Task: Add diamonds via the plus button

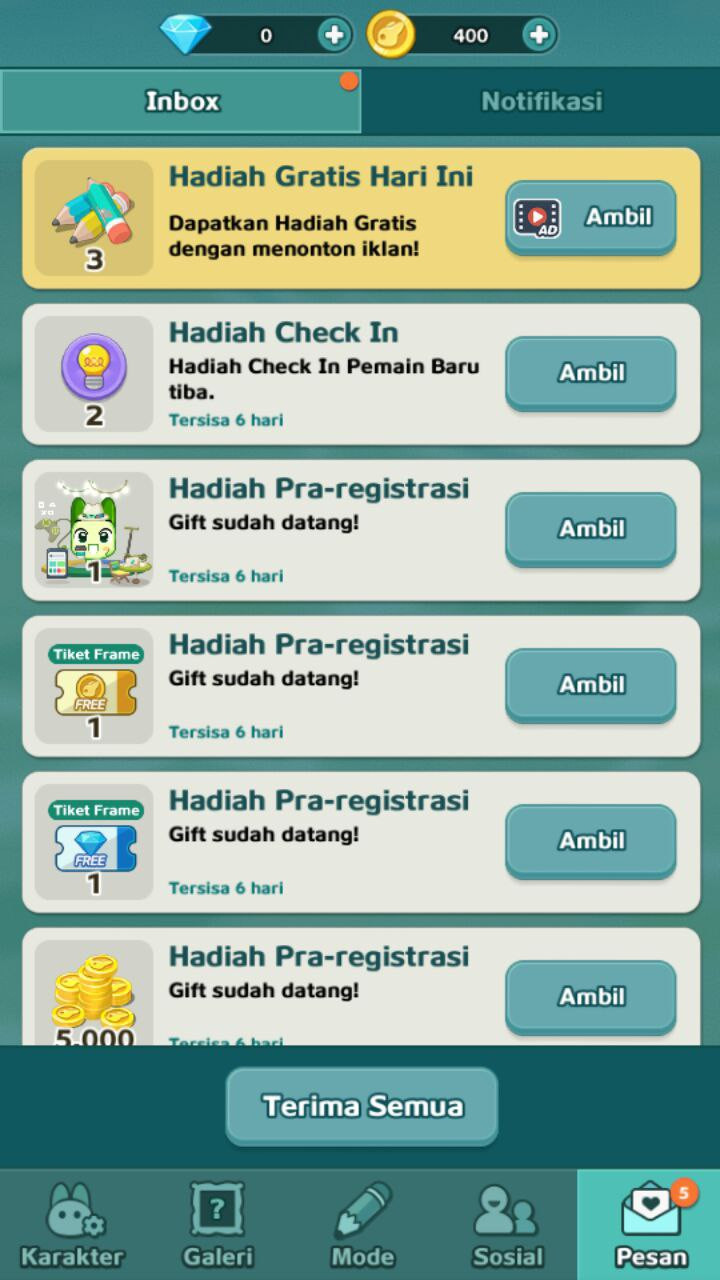Action: coord(334,33)
